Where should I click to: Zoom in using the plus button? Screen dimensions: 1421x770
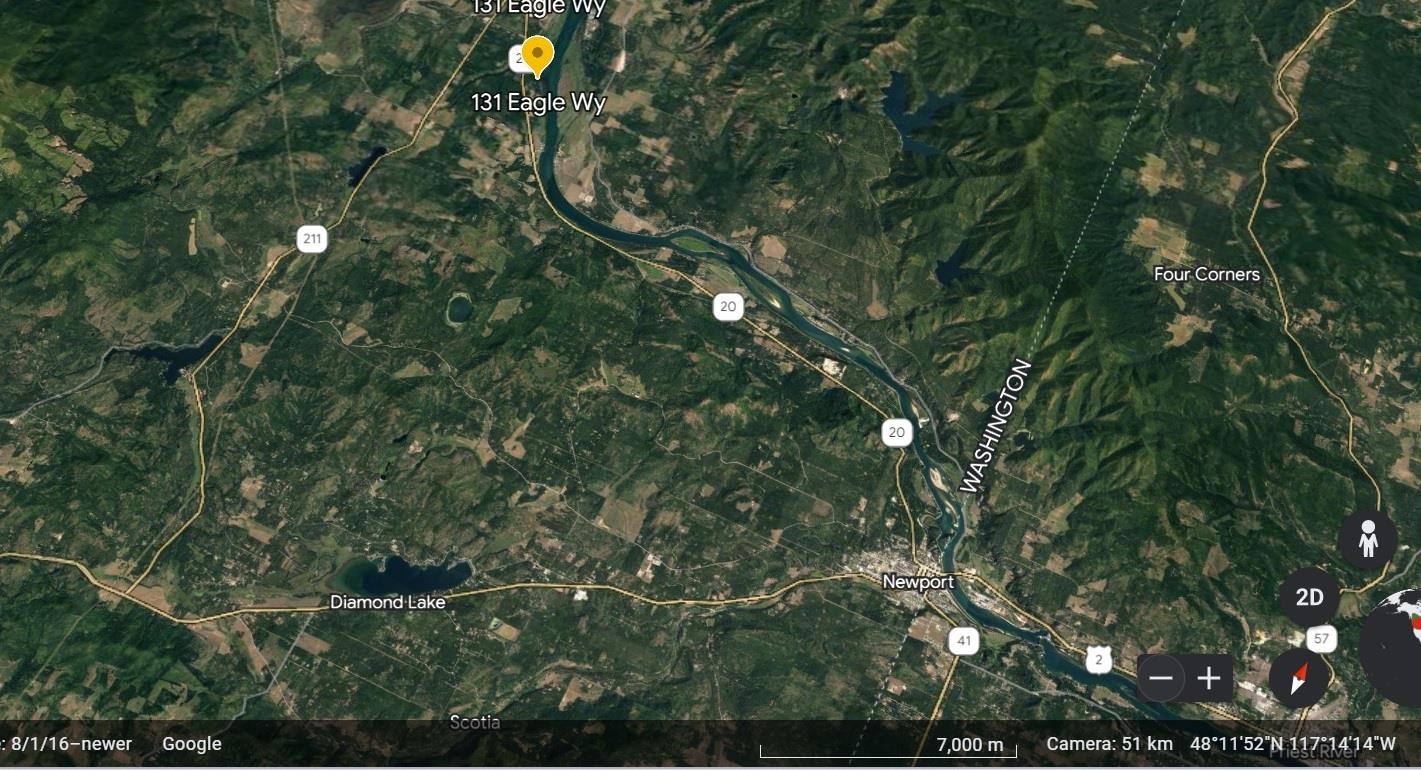tap(1209, 678)
